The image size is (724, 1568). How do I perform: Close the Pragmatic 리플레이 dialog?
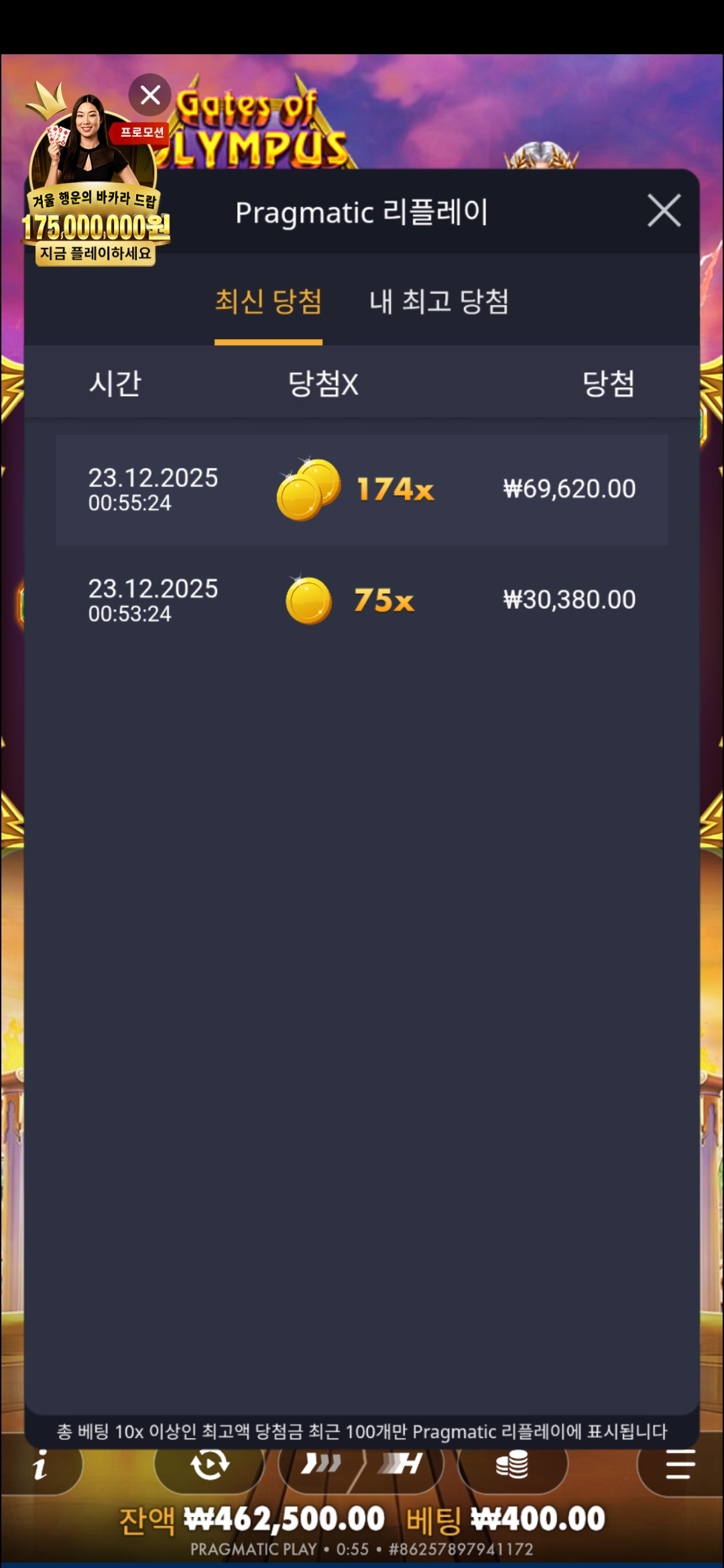[x=664, y=211]
